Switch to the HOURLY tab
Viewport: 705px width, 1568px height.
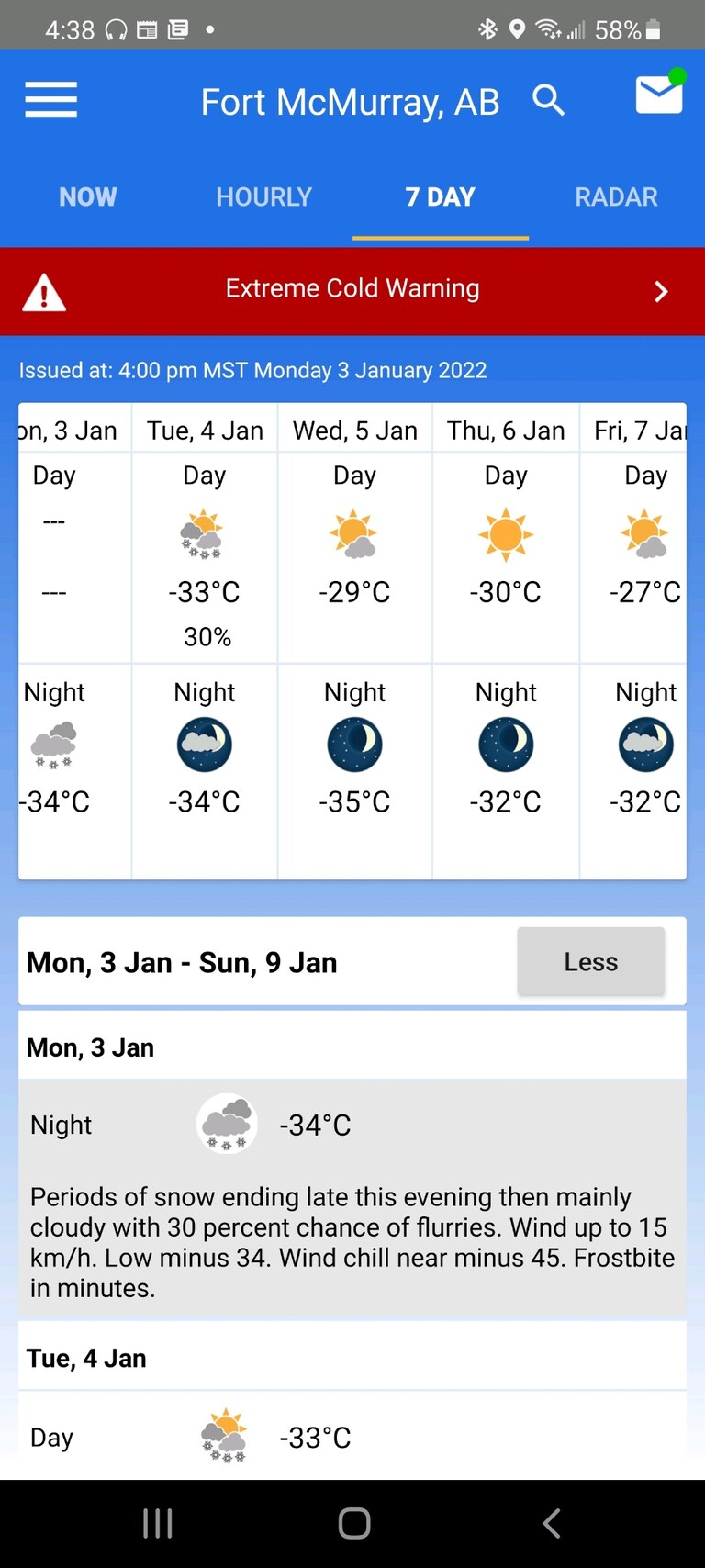(x=264, y=196)
